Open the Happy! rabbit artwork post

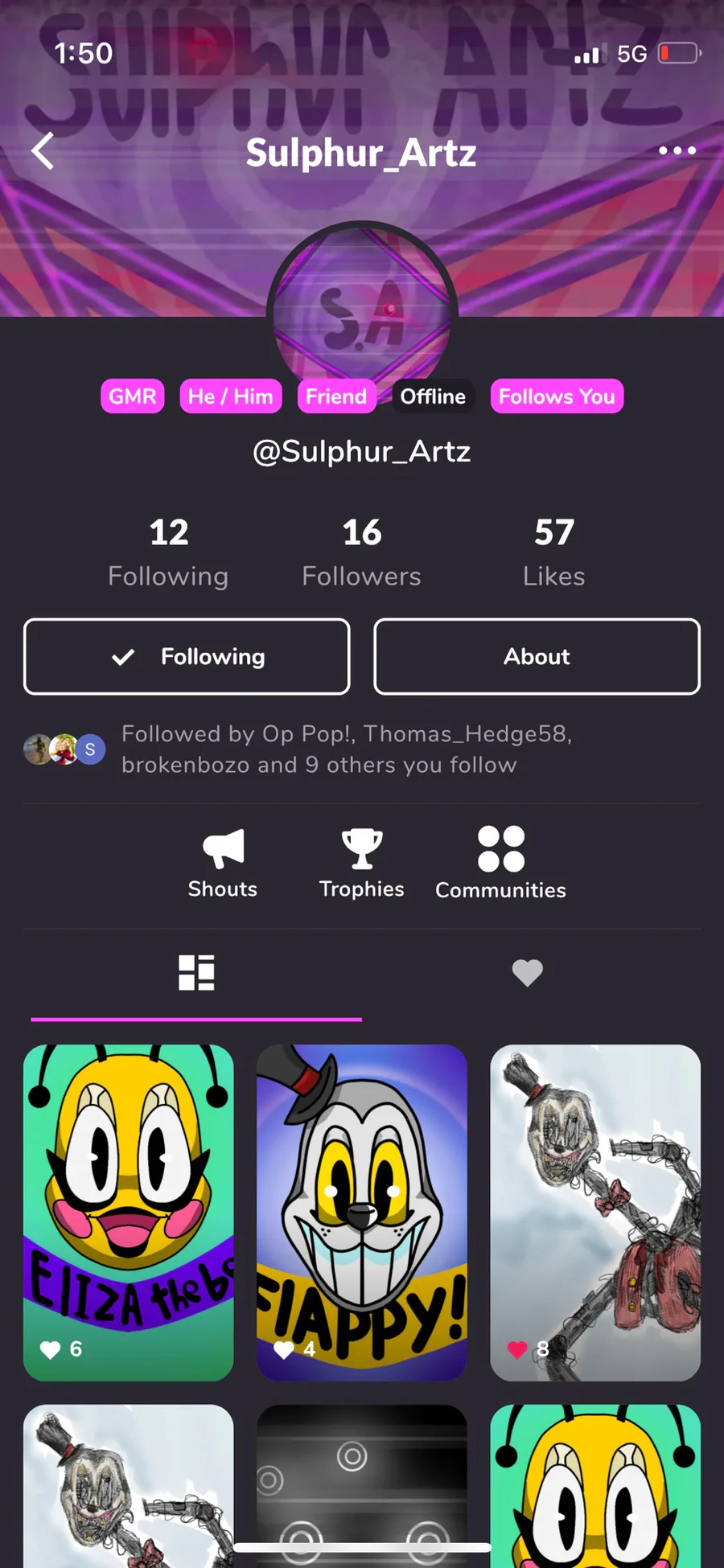coord(361,1212)
